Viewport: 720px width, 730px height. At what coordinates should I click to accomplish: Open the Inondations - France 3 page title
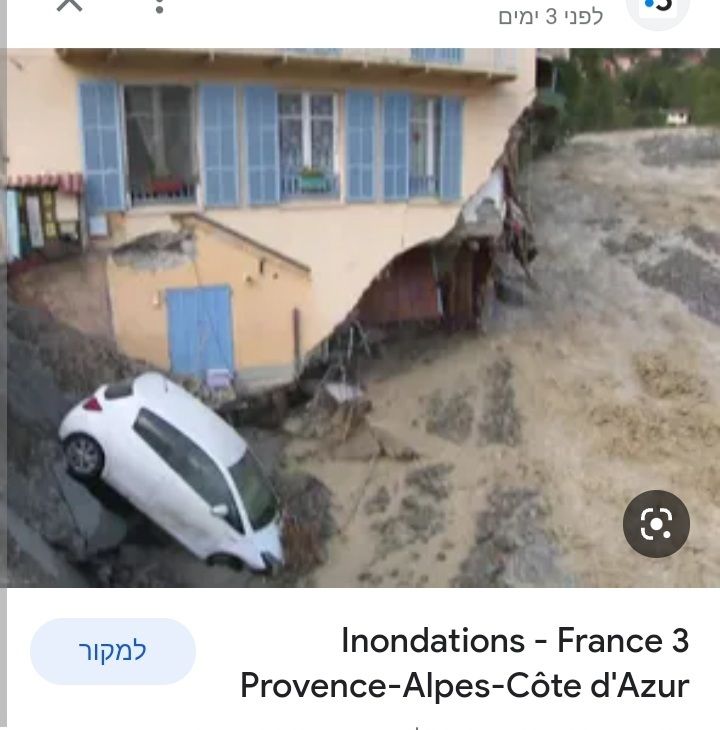pos(464,662)
